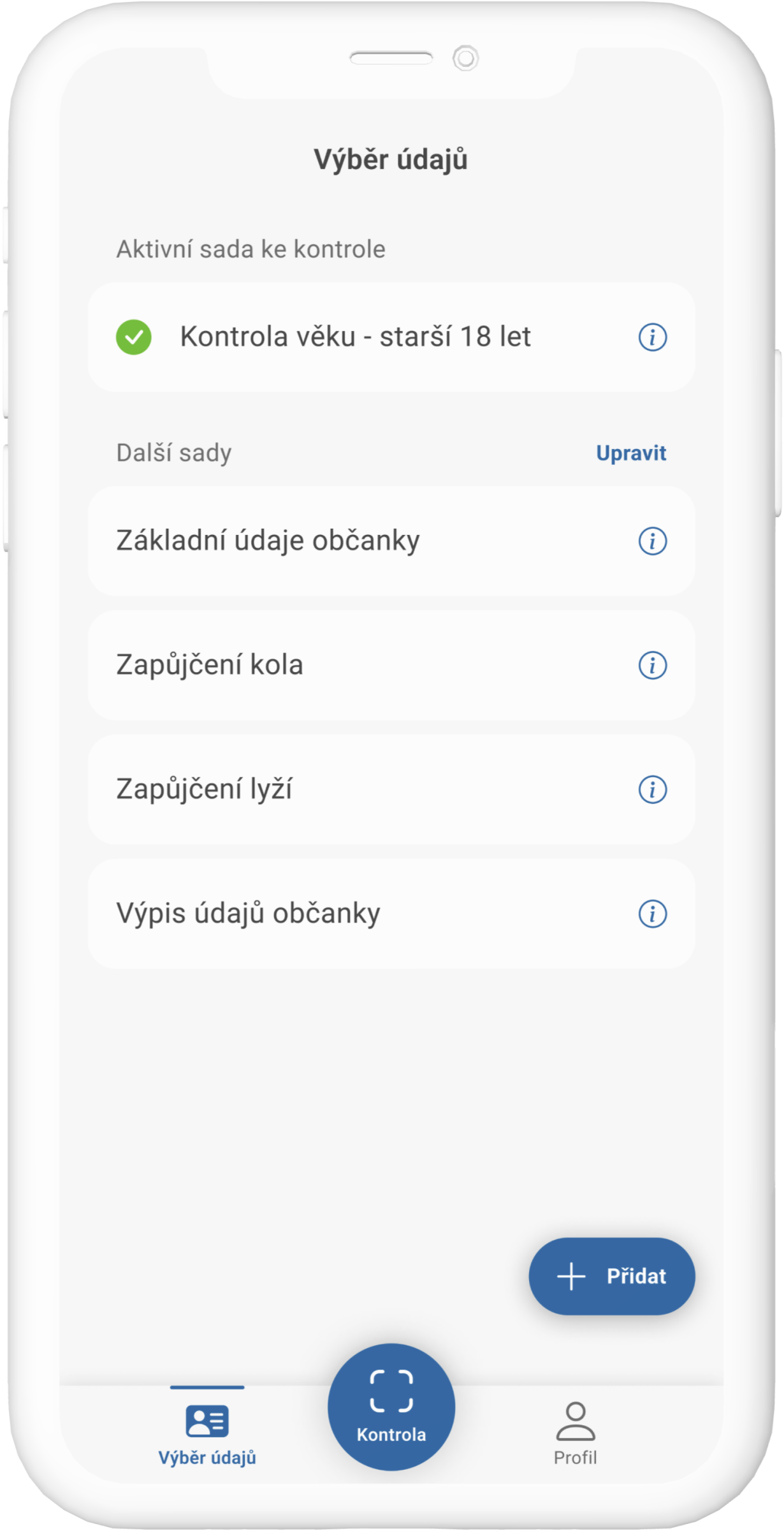784x1531 pixels.
Task: Open info icon for Základní údaje občanky
Action: pos(652,541)
